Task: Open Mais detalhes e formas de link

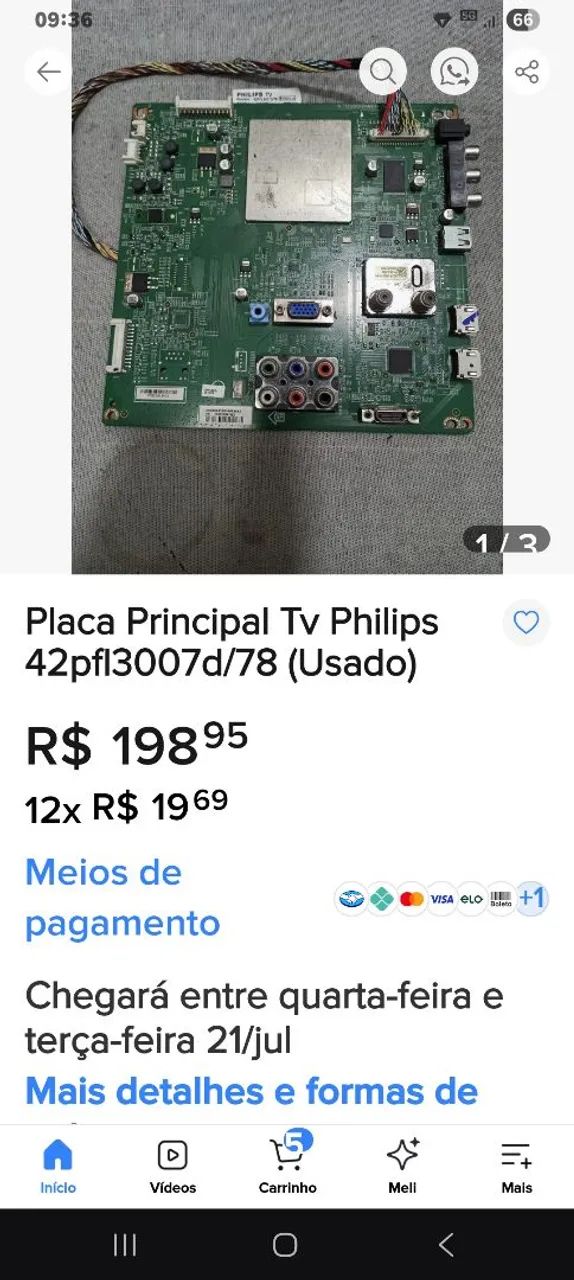Action: click(252, 1091)
